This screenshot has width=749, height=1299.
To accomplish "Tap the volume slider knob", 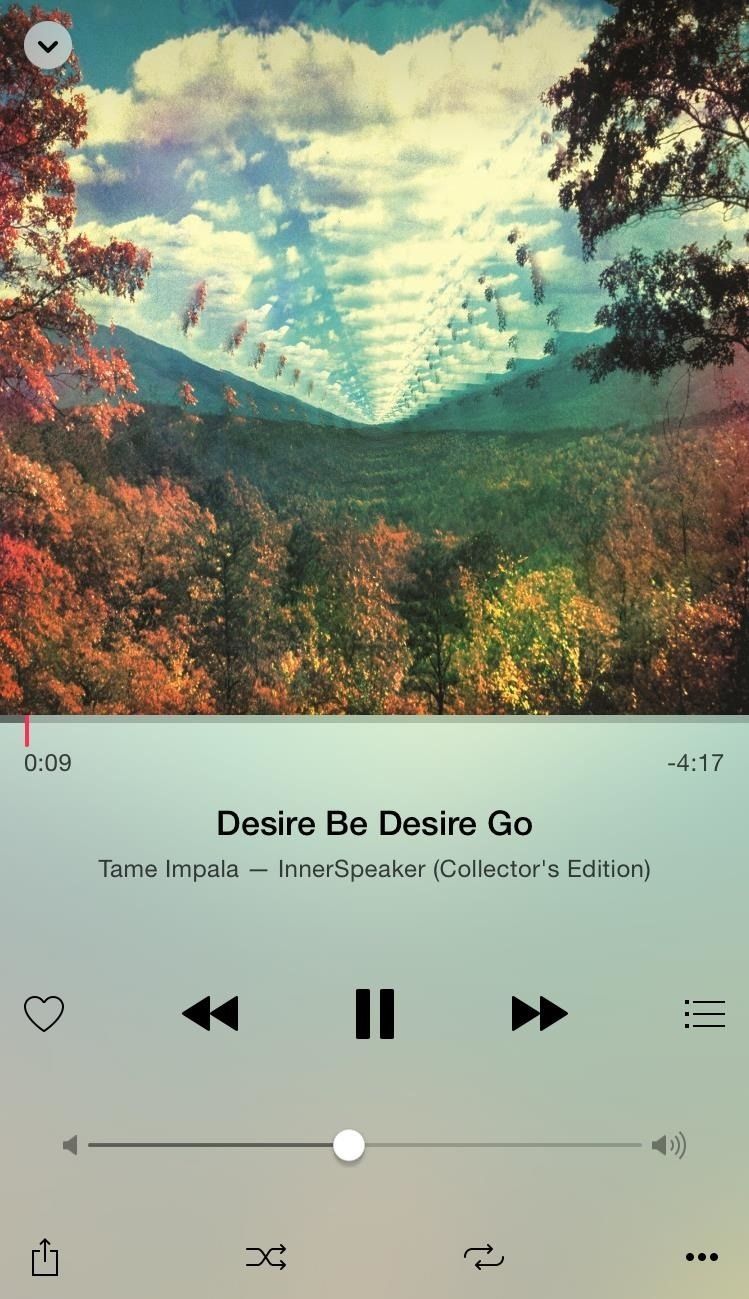I will (349, 1145).
